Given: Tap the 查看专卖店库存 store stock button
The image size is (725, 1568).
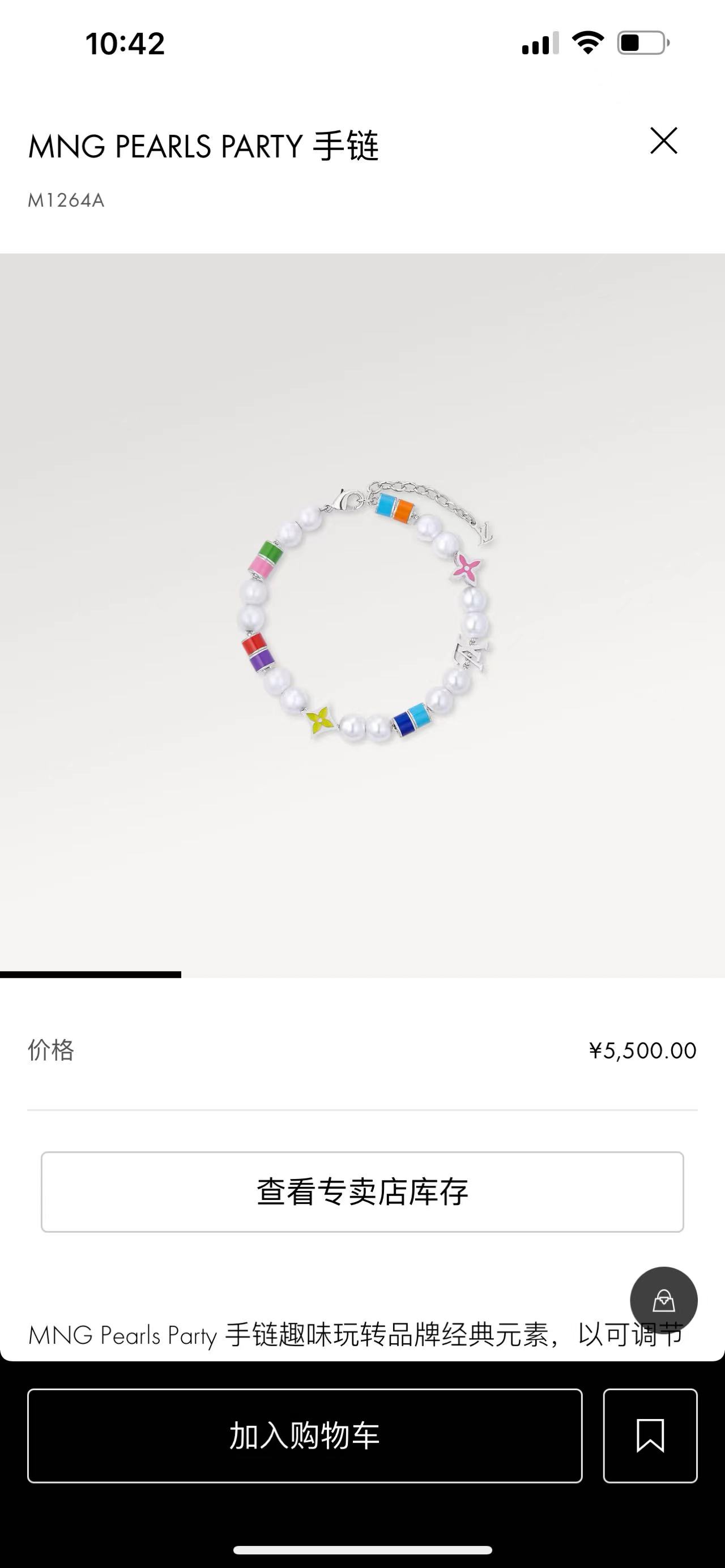Looking at the screenshot, I should coord(362,1190).
